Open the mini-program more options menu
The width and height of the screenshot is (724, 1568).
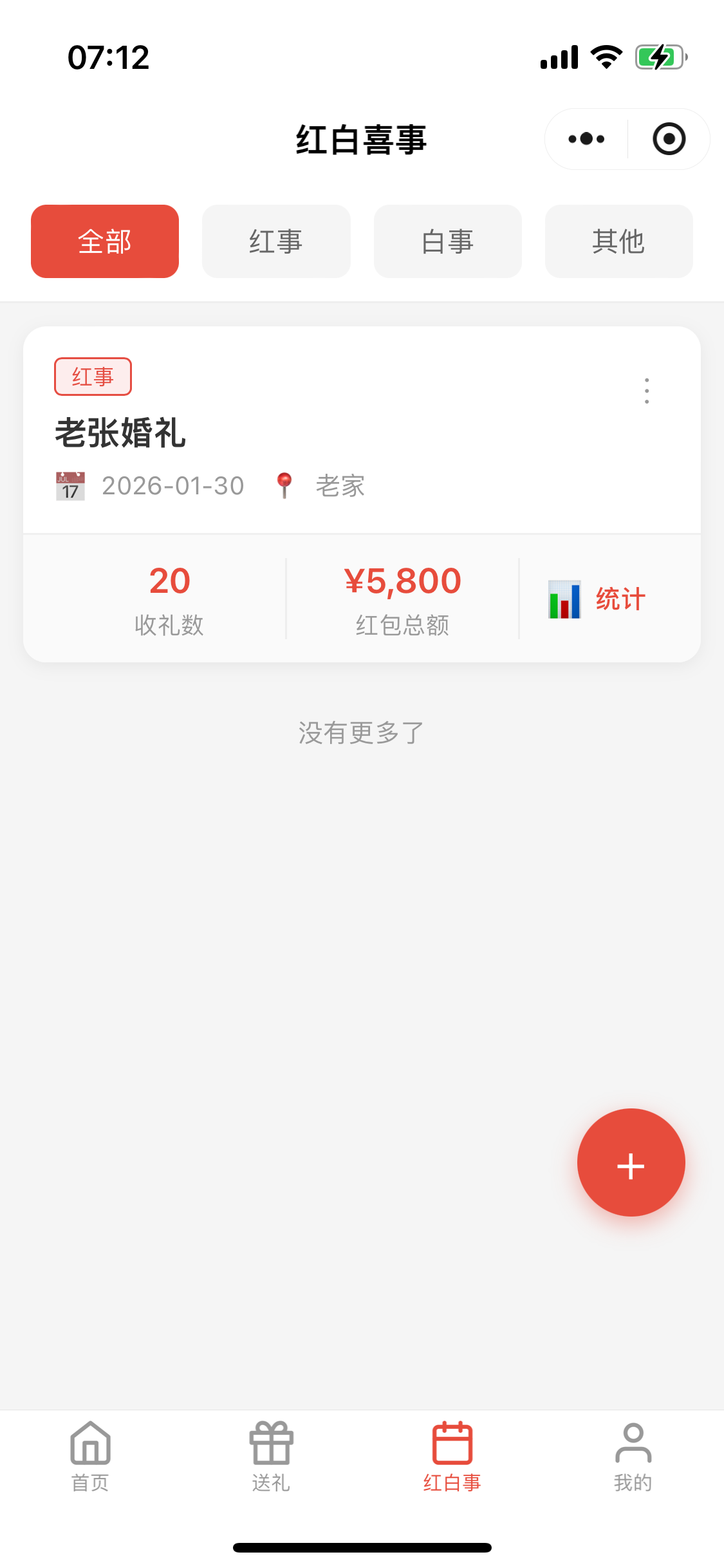click(584, 139)
